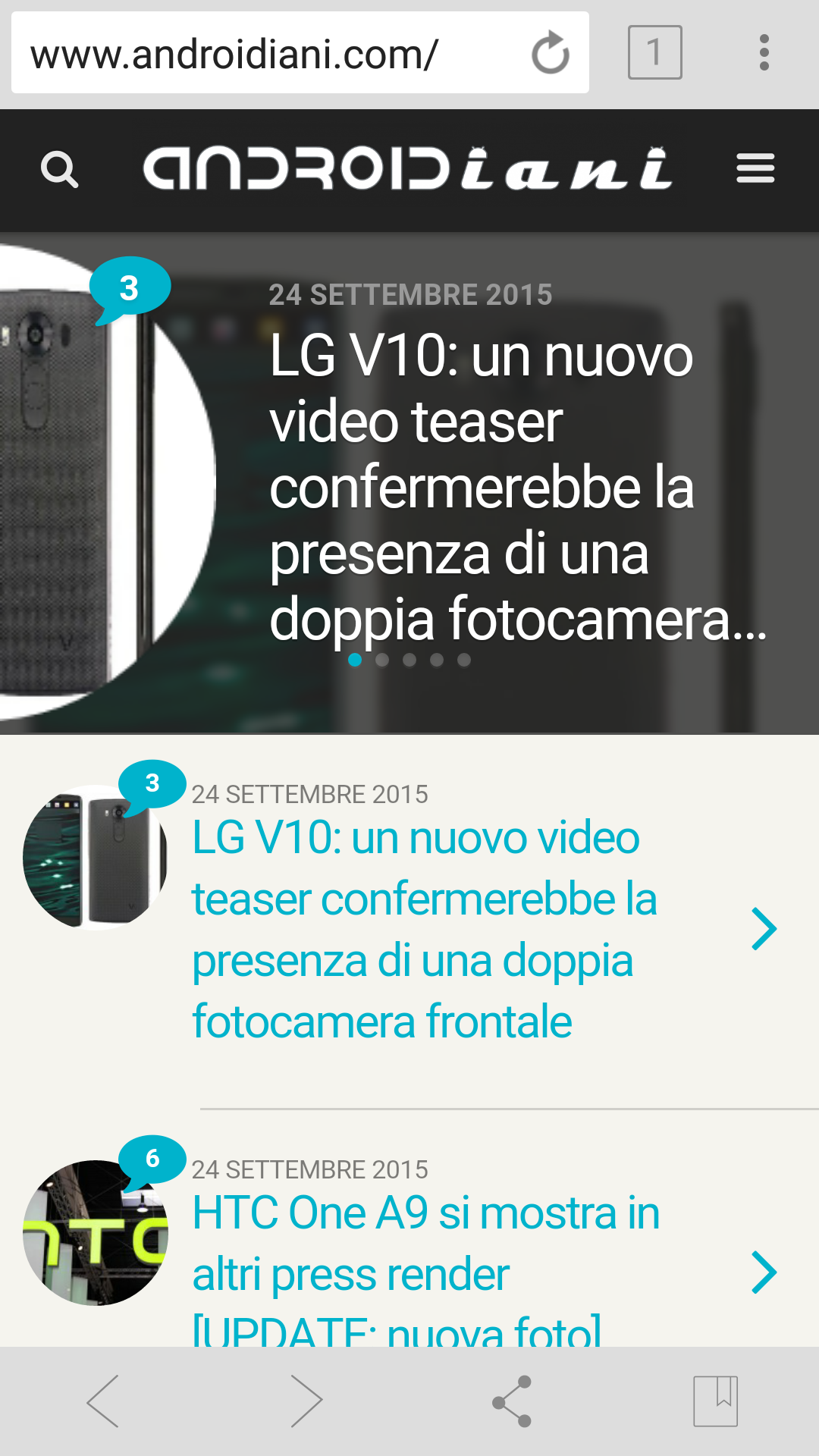
Task: Tap the HTC logo thumbnail
Action: coord(95,1232)
